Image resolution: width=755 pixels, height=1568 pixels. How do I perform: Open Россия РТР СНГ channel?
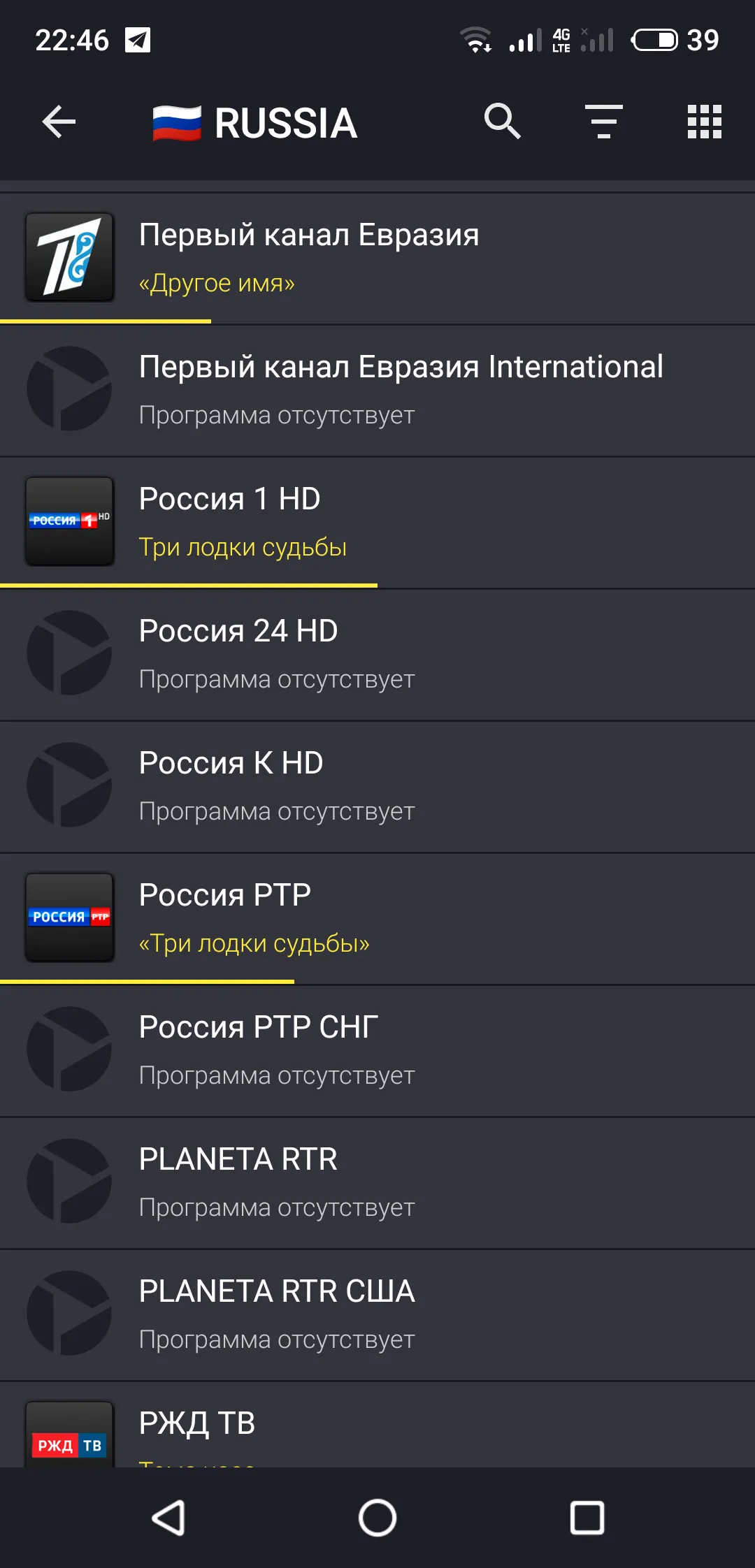[x=377, y=1051]
